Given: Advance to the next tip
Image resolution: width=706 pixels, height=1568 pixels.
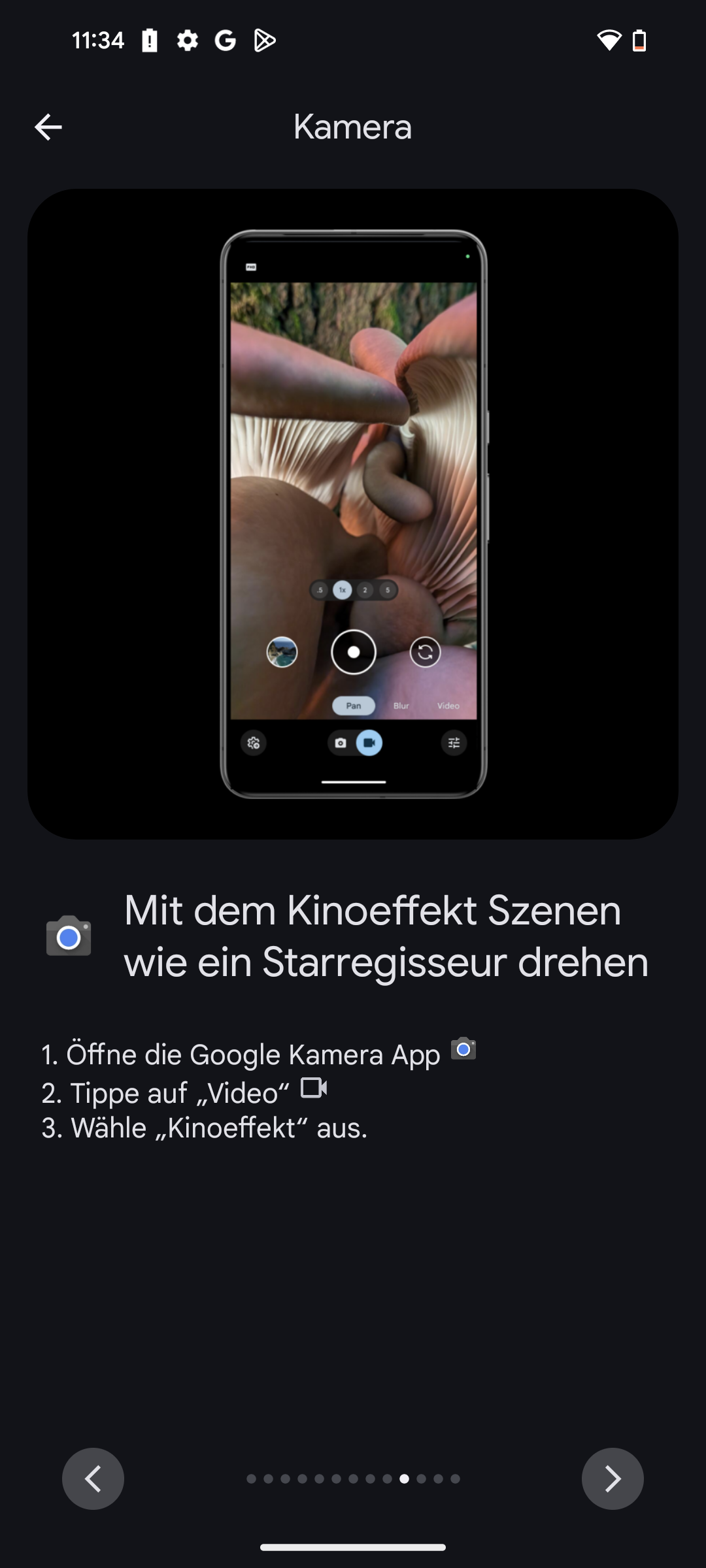Looking at the screenshot, I should [612, 1478].
